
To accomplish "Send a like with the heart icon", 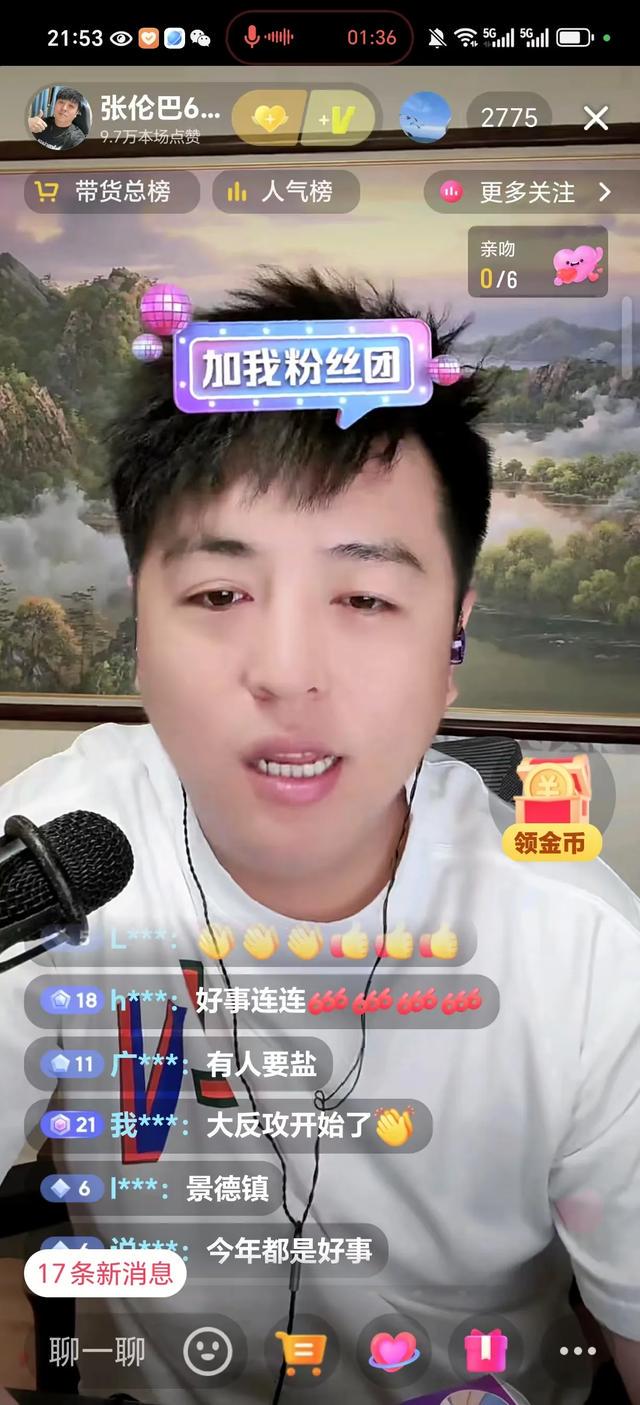I will pos(393,1352).
